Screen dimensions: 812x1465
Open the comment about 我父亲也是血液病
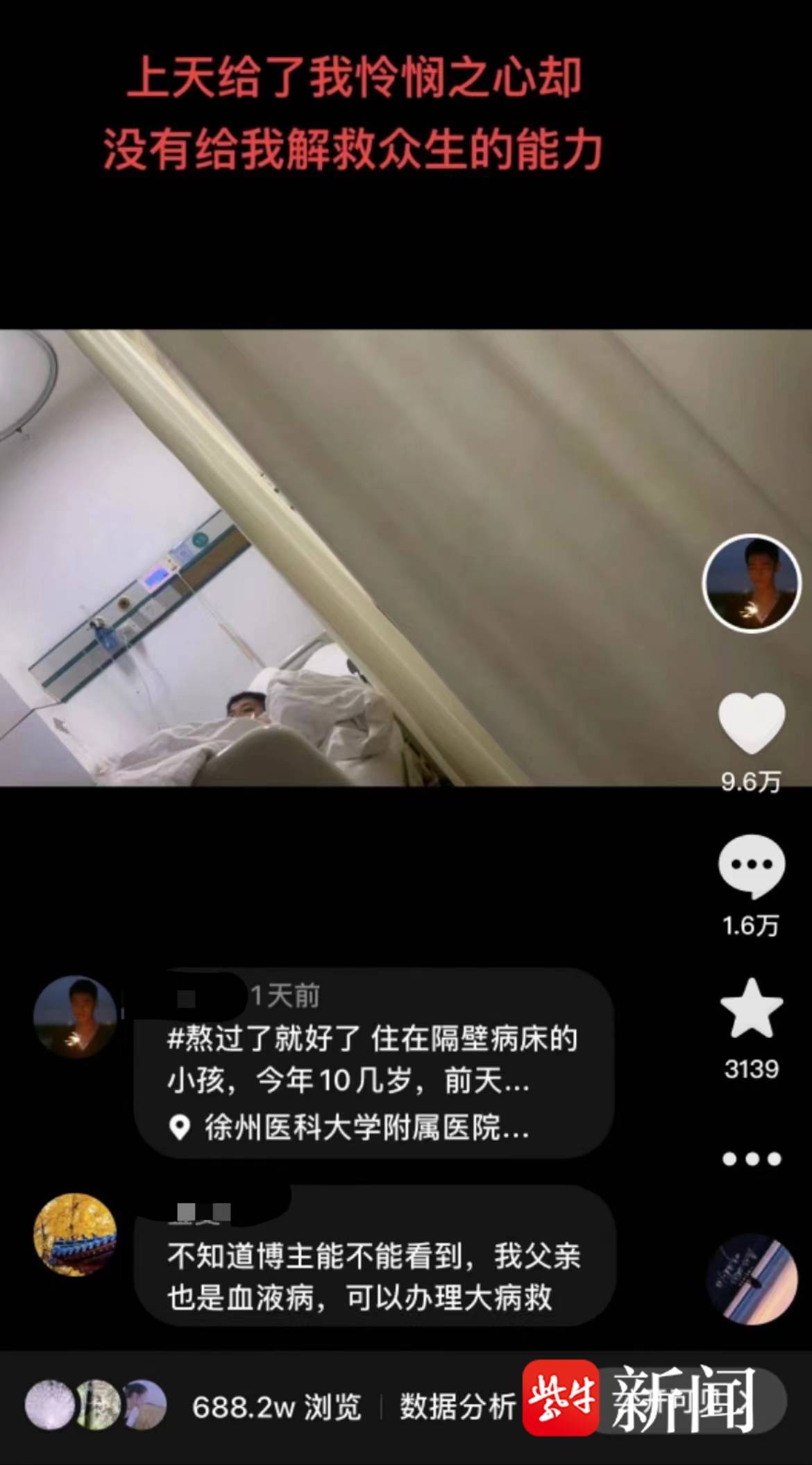373,1276
